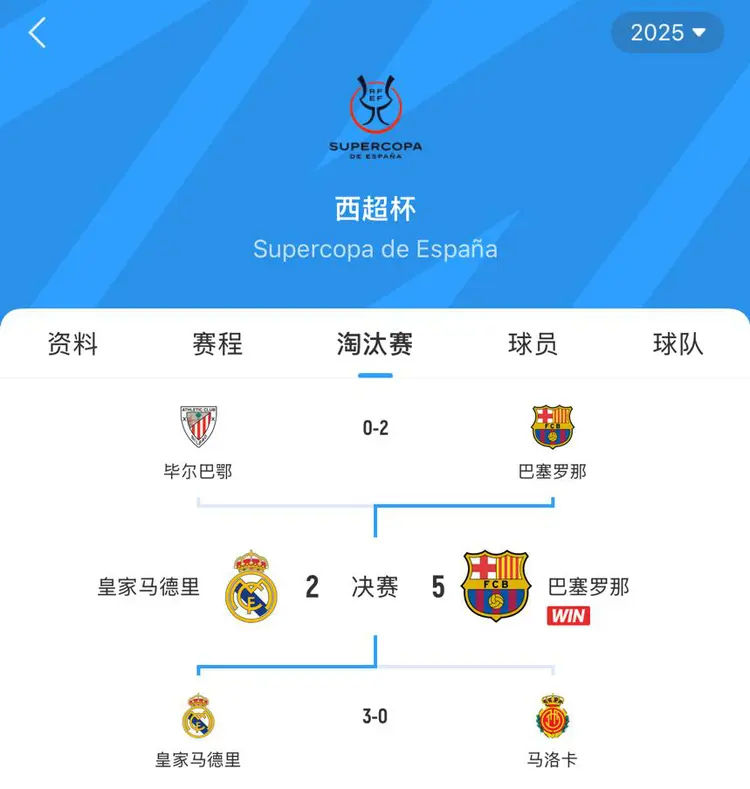Click the Athletic Club Bilbao team crest
This screenshot has width=750, height=789.
pyautogui.click(x=198, y=426)
